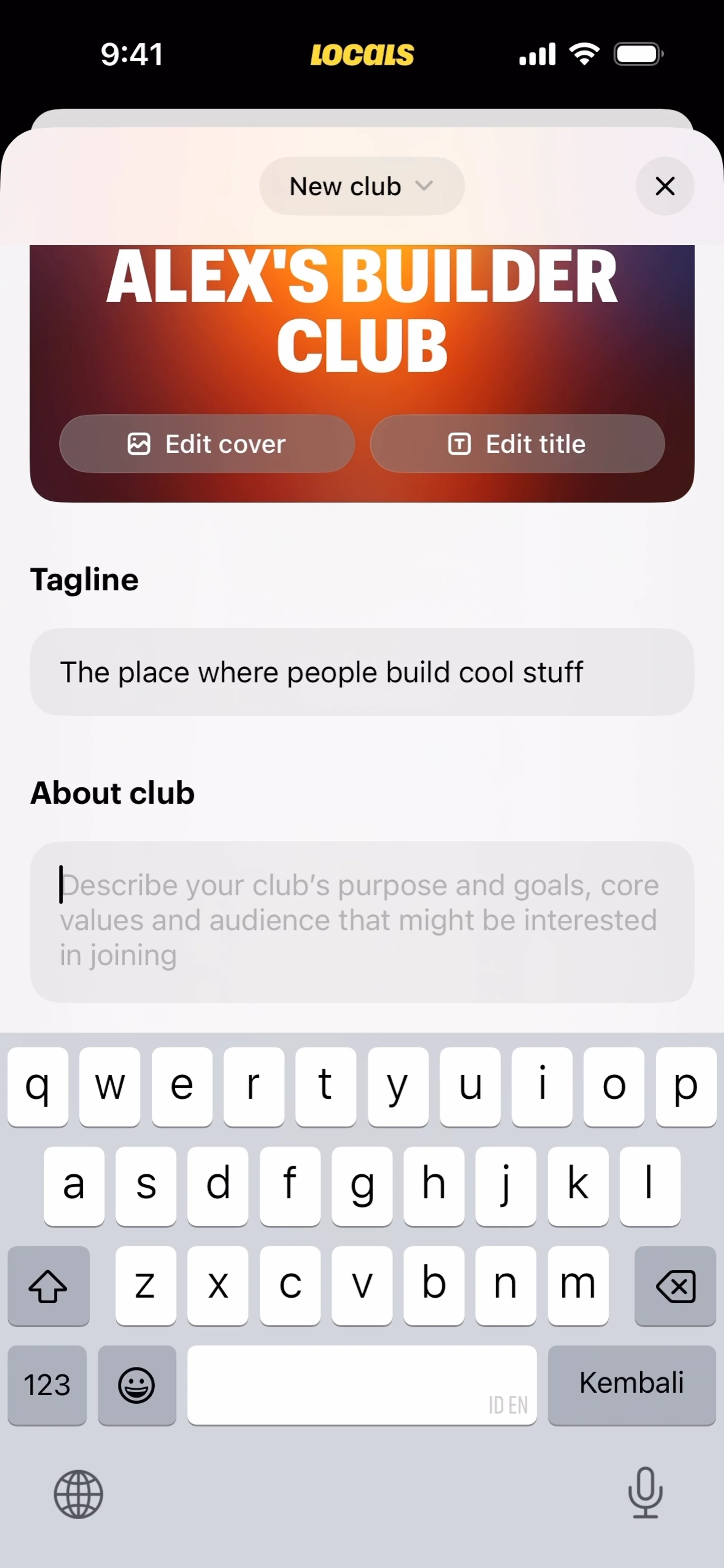Switch keyboard to 123 numbers

tap(47, 1385)
